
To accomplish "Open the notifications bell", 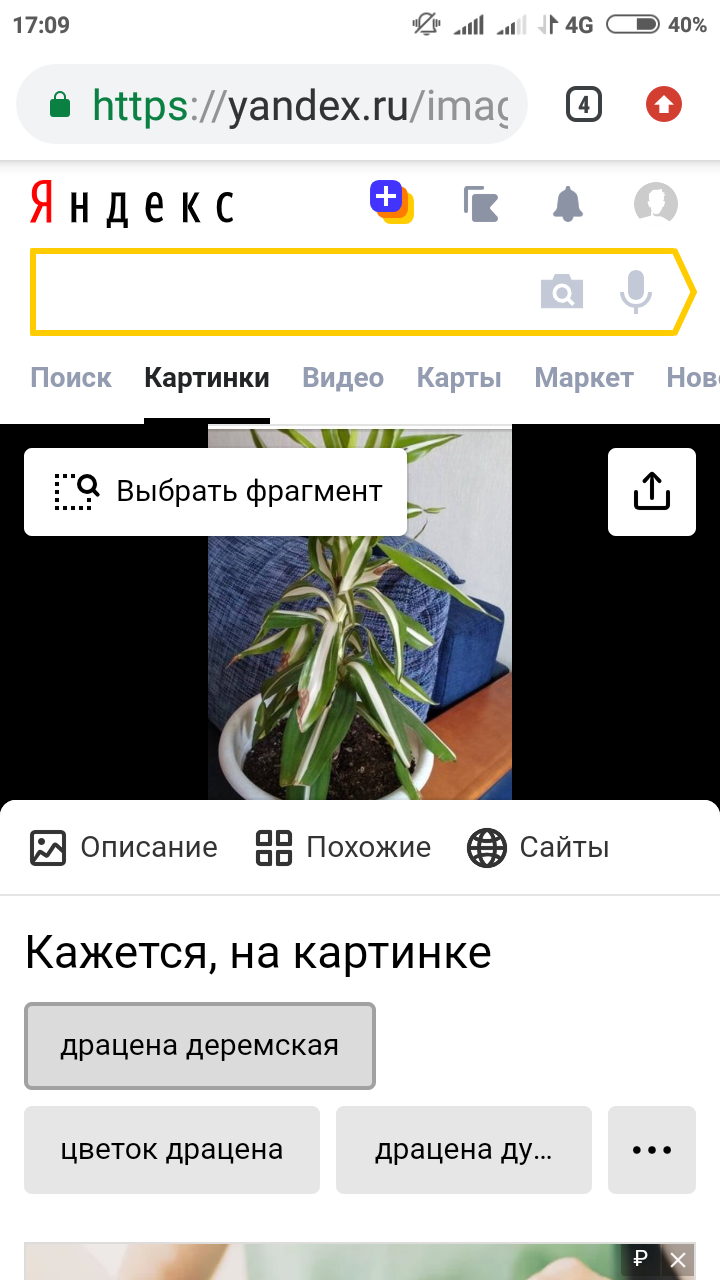I will pyautogui.click(x=568, y=204).
